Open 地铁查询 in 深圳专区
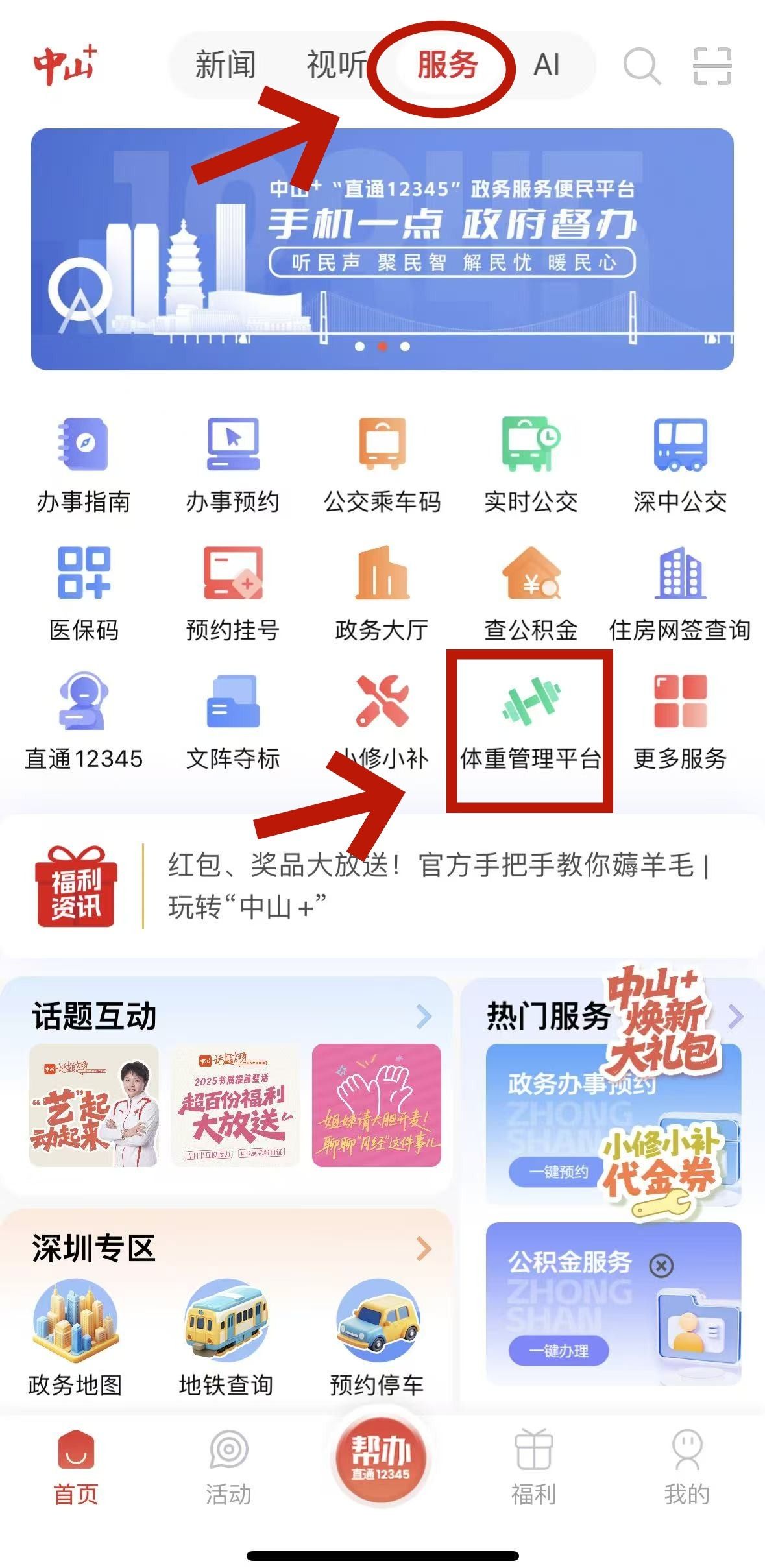The width and height of the screenshot is (765, 1568). point(225,1336)
